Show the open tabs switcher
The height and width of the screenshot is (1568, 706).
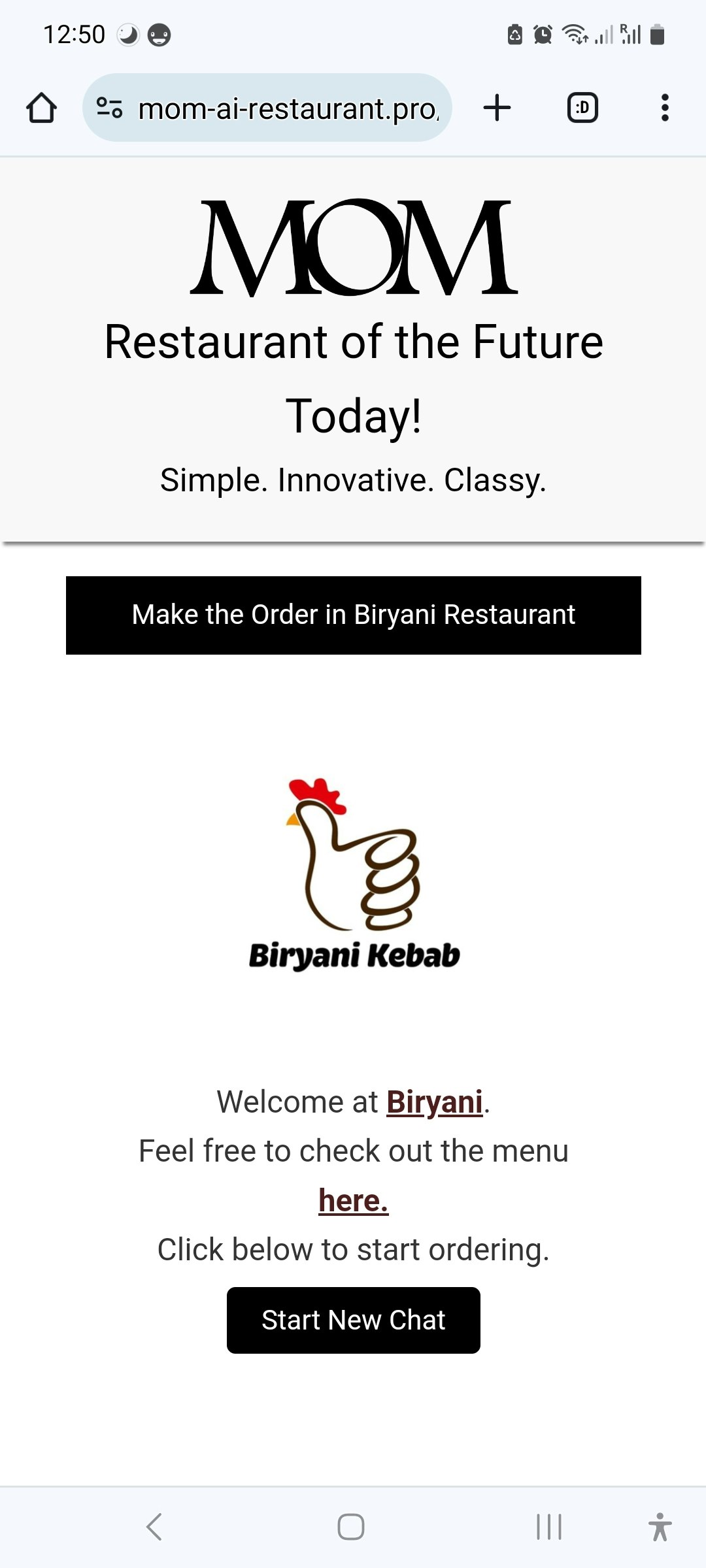tap(582, 108)
